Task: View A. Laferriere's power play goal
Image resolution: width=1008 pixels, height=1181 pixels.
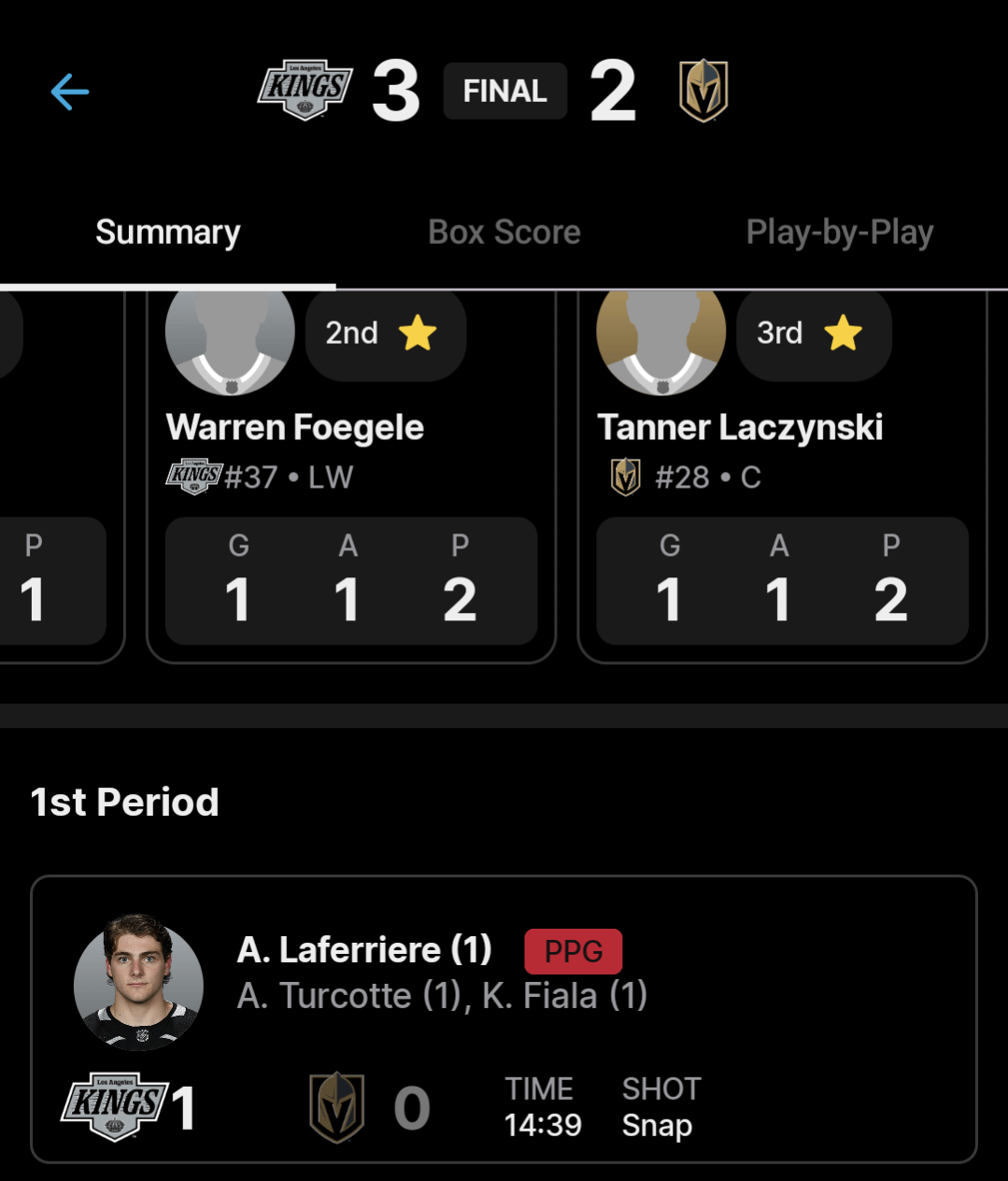Action: [x=504, y=1018]
